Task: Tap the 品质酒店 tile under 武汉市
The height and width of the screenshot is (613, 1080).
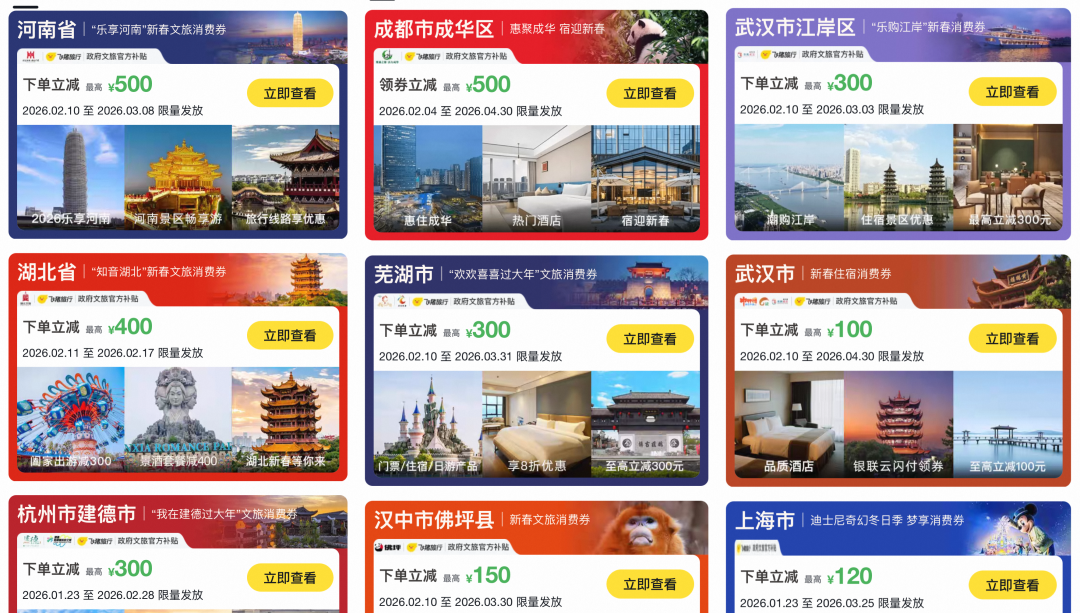Action: [x=789, y=424]
